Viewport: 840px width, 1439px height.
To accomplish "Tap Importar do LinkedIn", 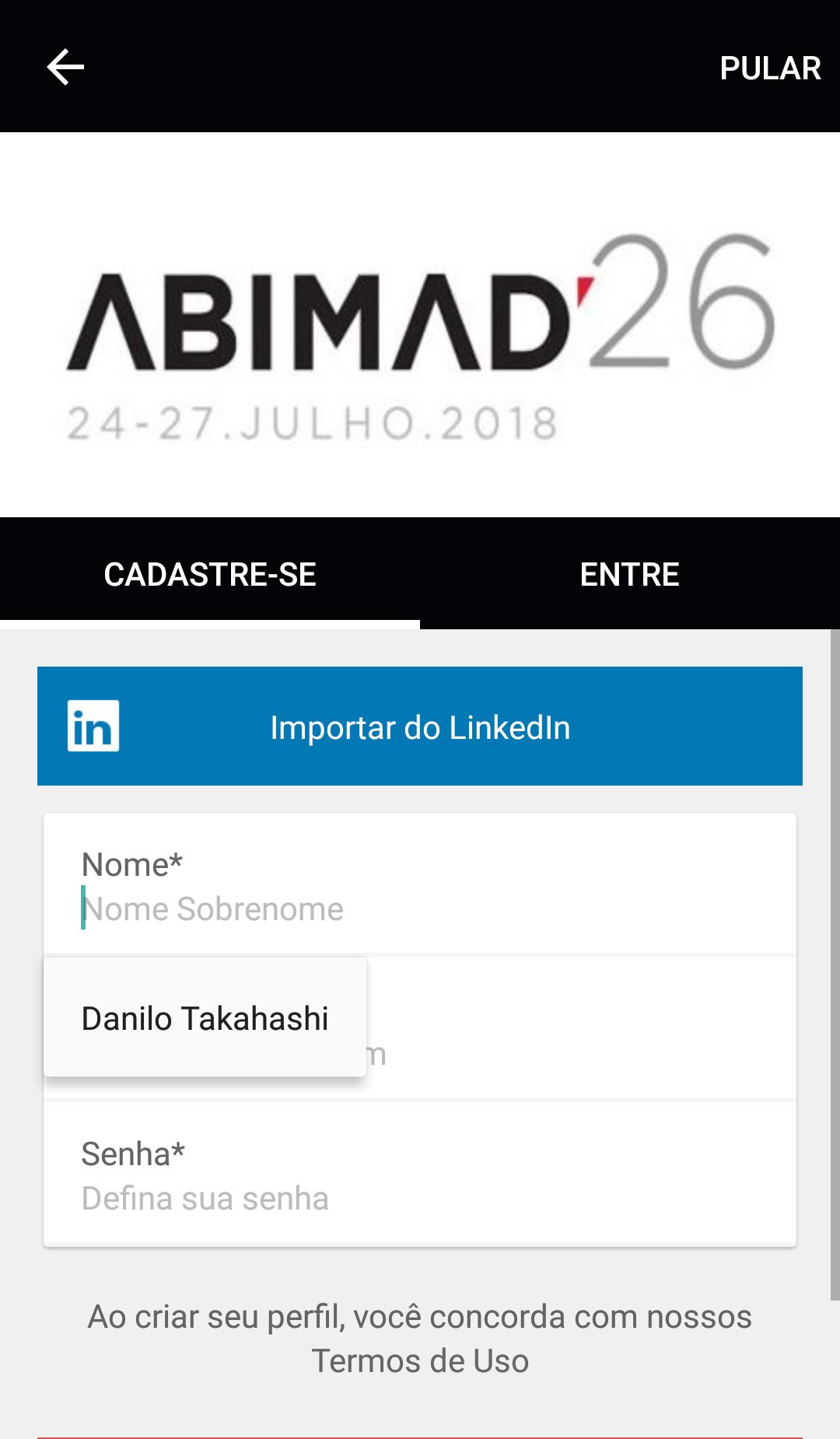I will pos(420,726).
